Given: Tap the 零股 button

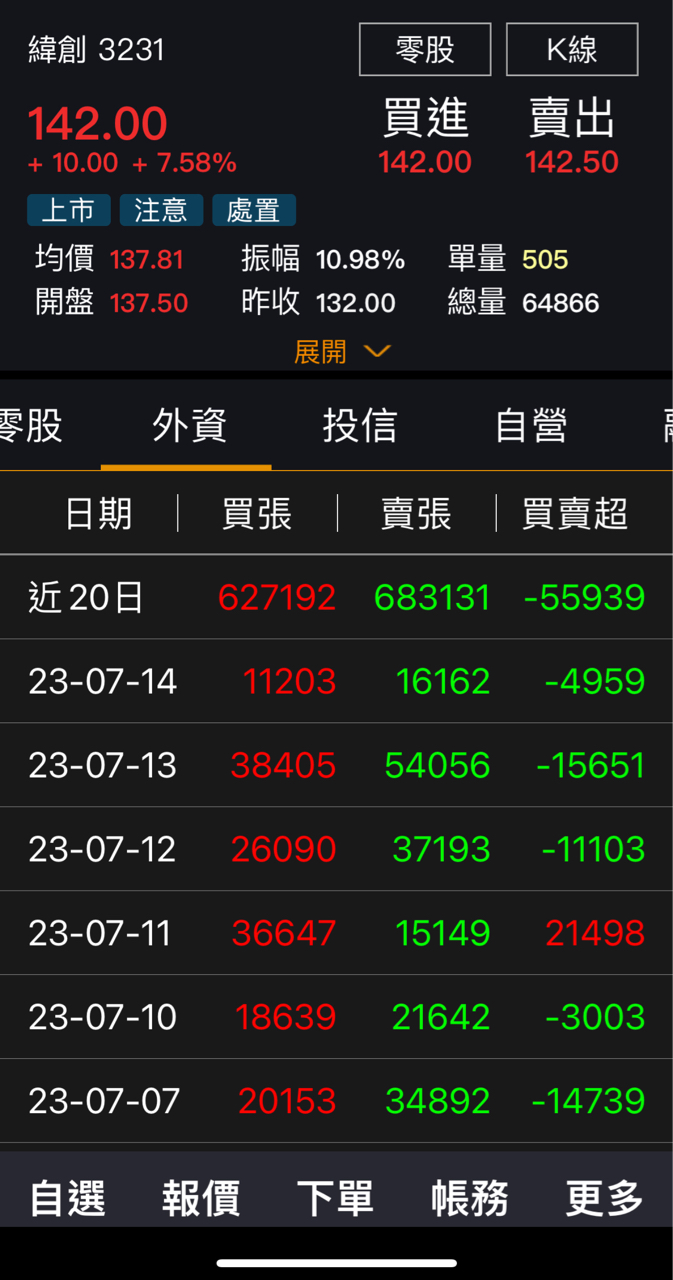Looking at the screenshot, I should (425, 49).
